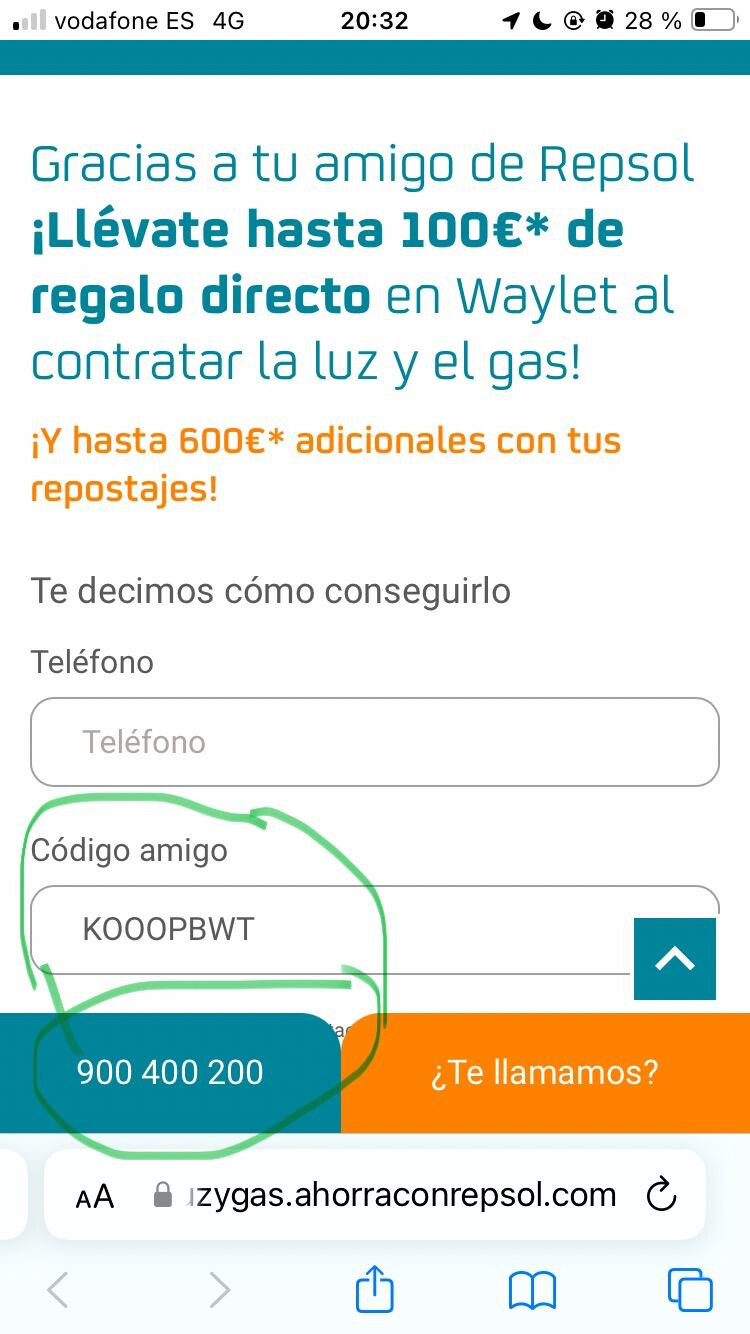Tap the Teléfono input field
This screenshot has width=750, height=1334.
click(x=375, y=742)
